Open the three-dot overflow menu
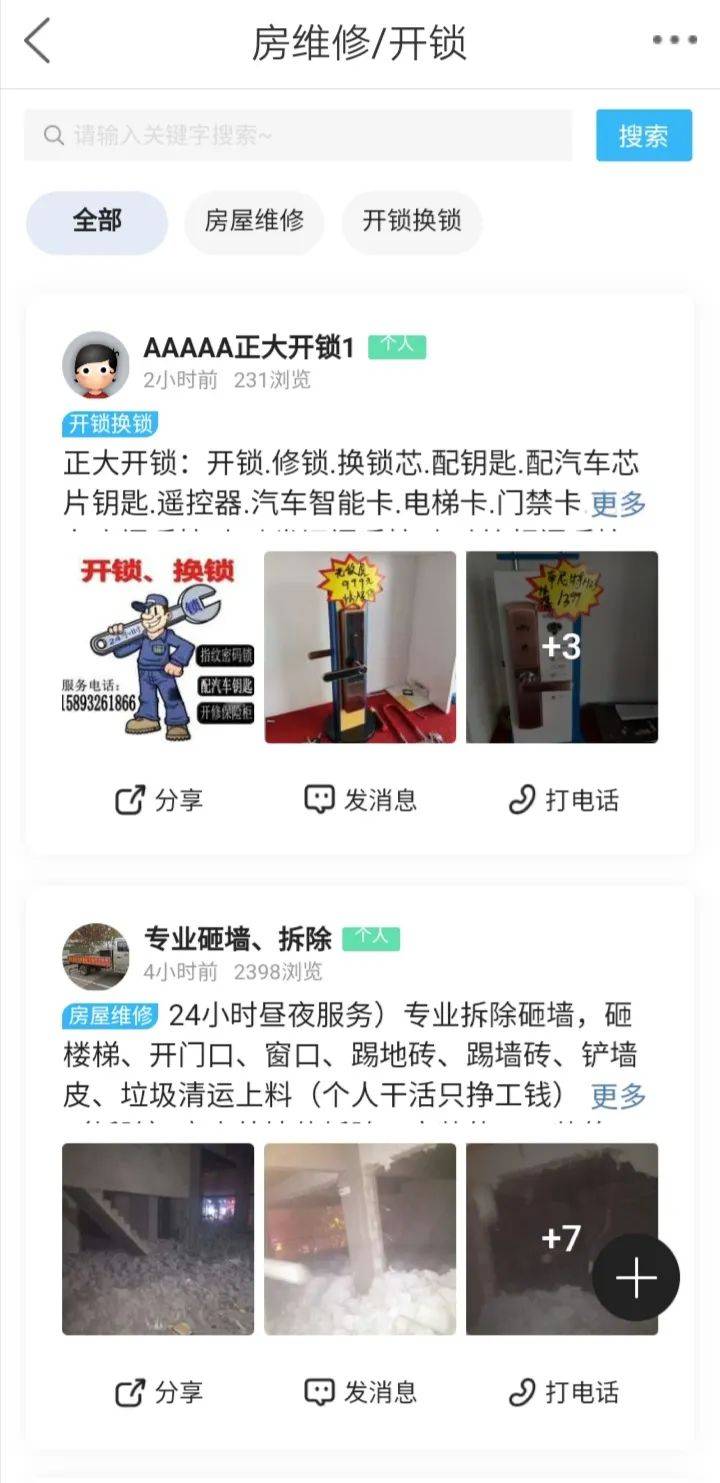Screen dimensions: 720x1483 674,40
